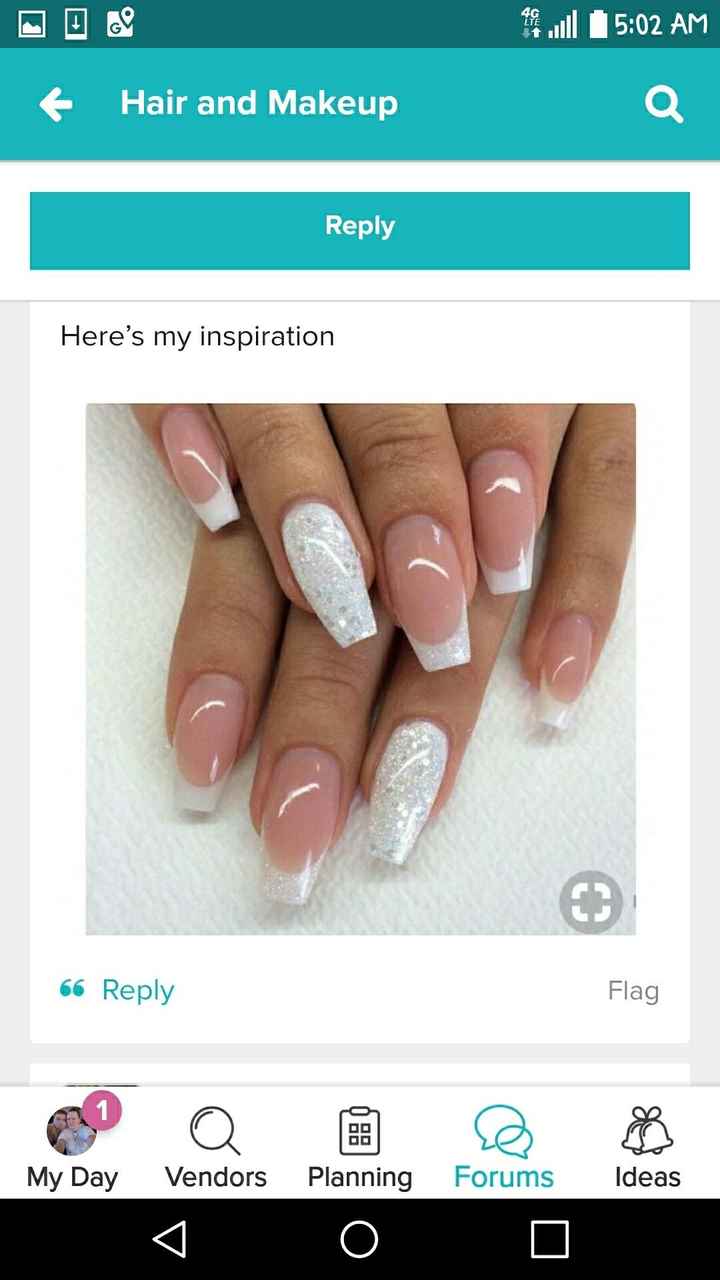Viewport: 720px width, 1280px height.
Task: Tap the nail inspiration photo
Action: [360, 668]
